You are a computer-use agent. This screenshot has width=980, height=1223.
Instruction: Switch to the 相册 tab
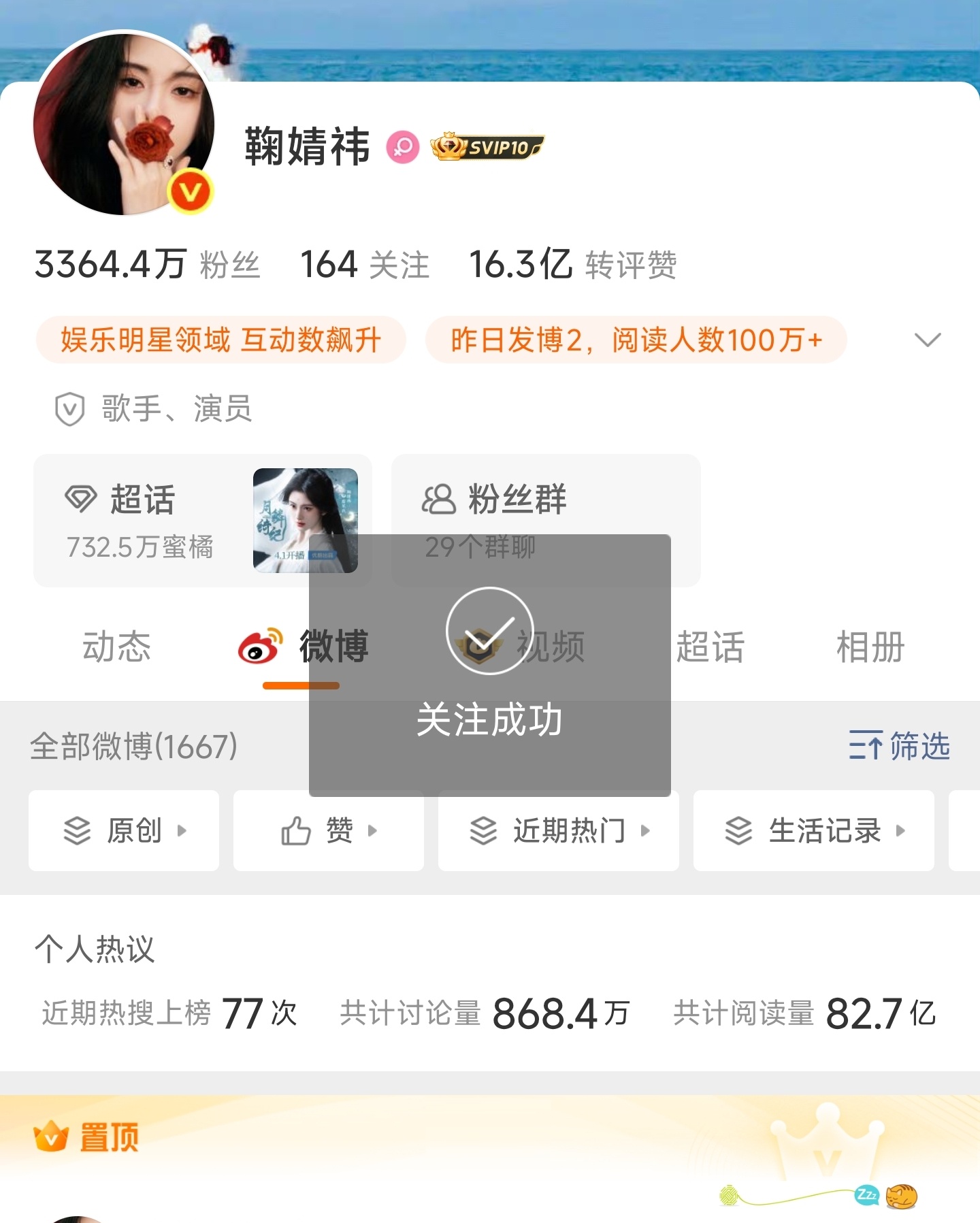pos(872,647)
